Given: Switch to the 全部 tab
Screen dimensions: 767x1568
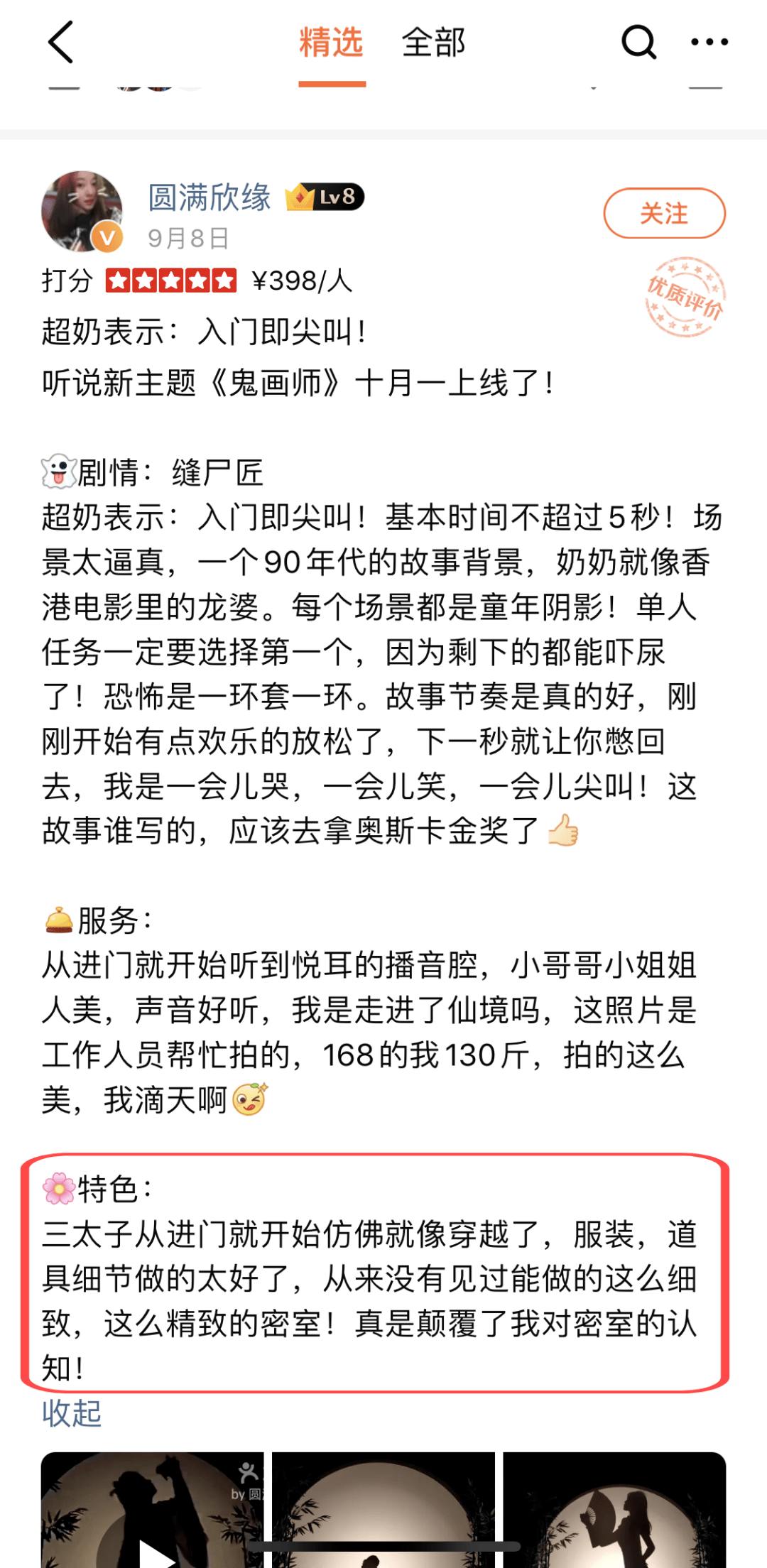Looking at the screenshot, I should pos(433,43).
